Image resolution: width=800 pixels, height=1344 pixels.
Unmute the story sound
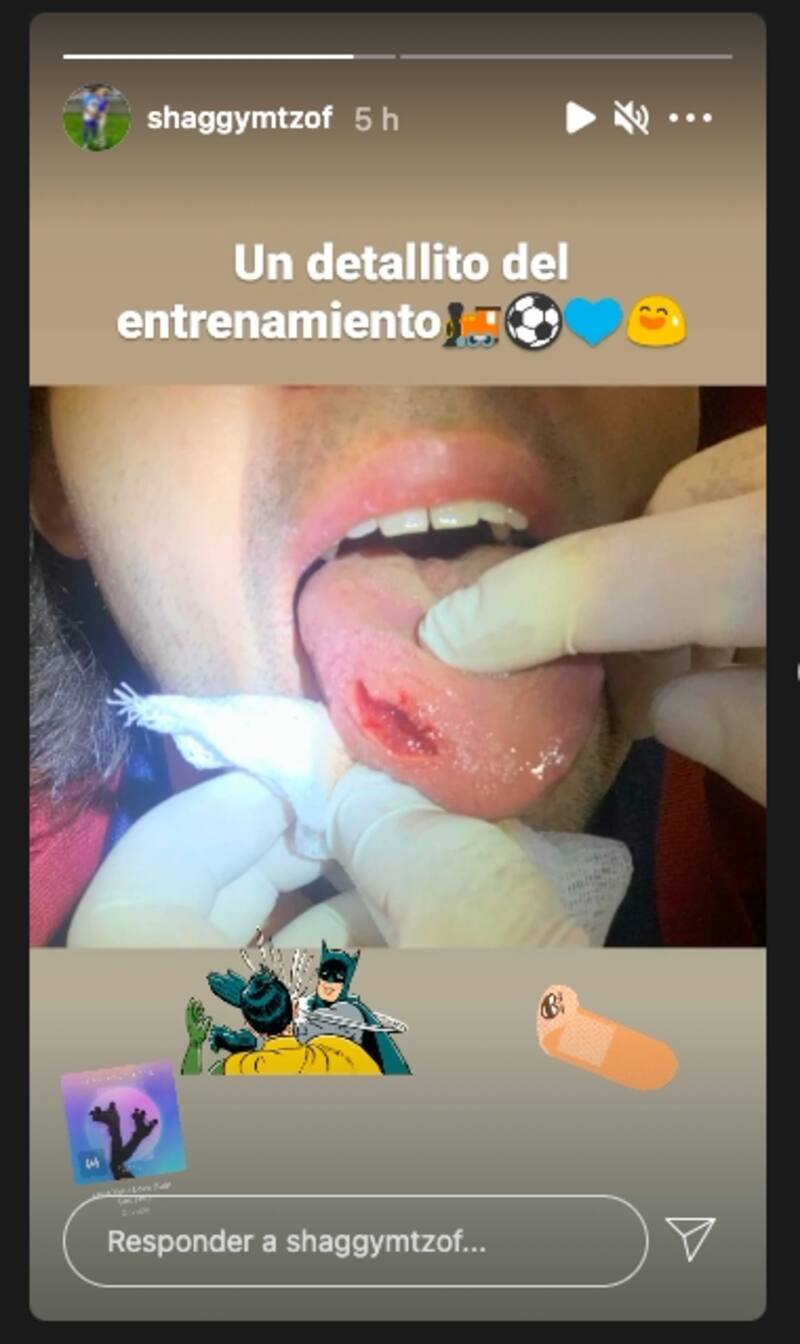(x=631, y=118)
